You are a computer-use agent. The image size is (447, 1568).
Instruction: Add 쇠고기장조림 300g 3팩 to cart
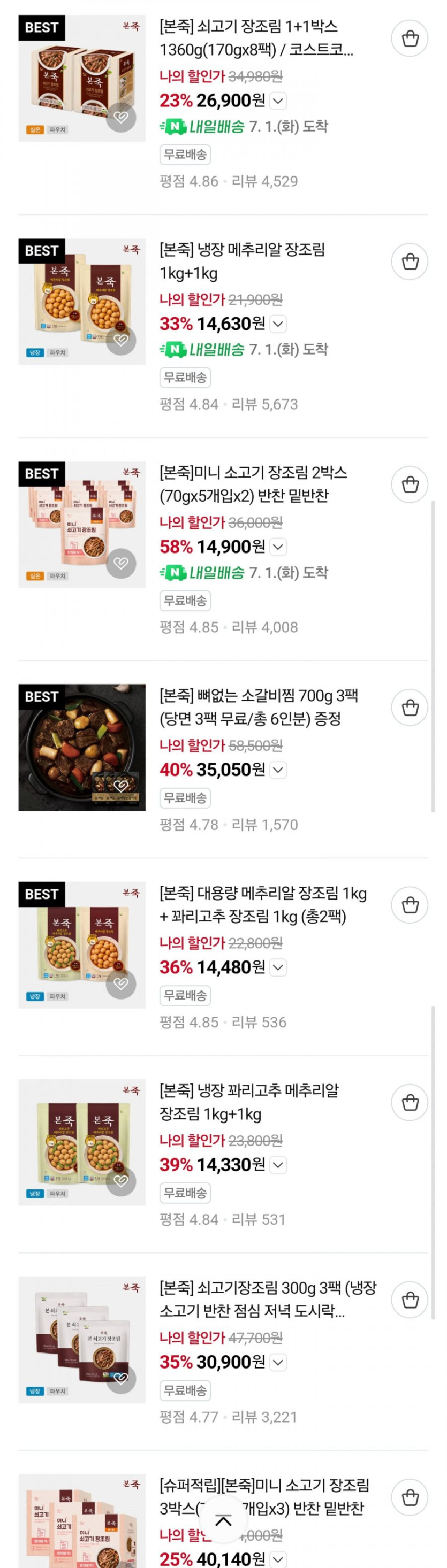click(x=410, y=1300)
